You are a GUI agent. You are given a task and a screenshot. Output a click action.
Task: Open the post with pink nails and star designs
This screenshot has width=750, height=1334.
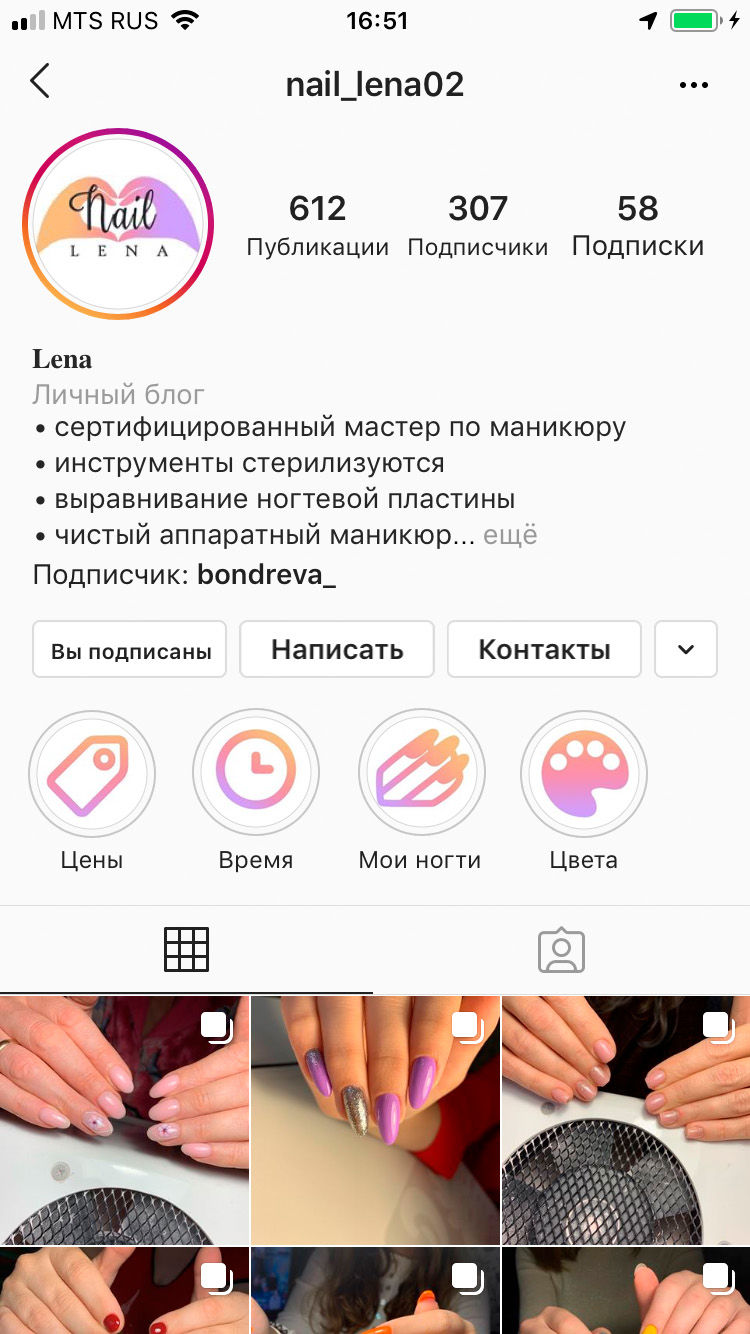tap(124, 1120)
